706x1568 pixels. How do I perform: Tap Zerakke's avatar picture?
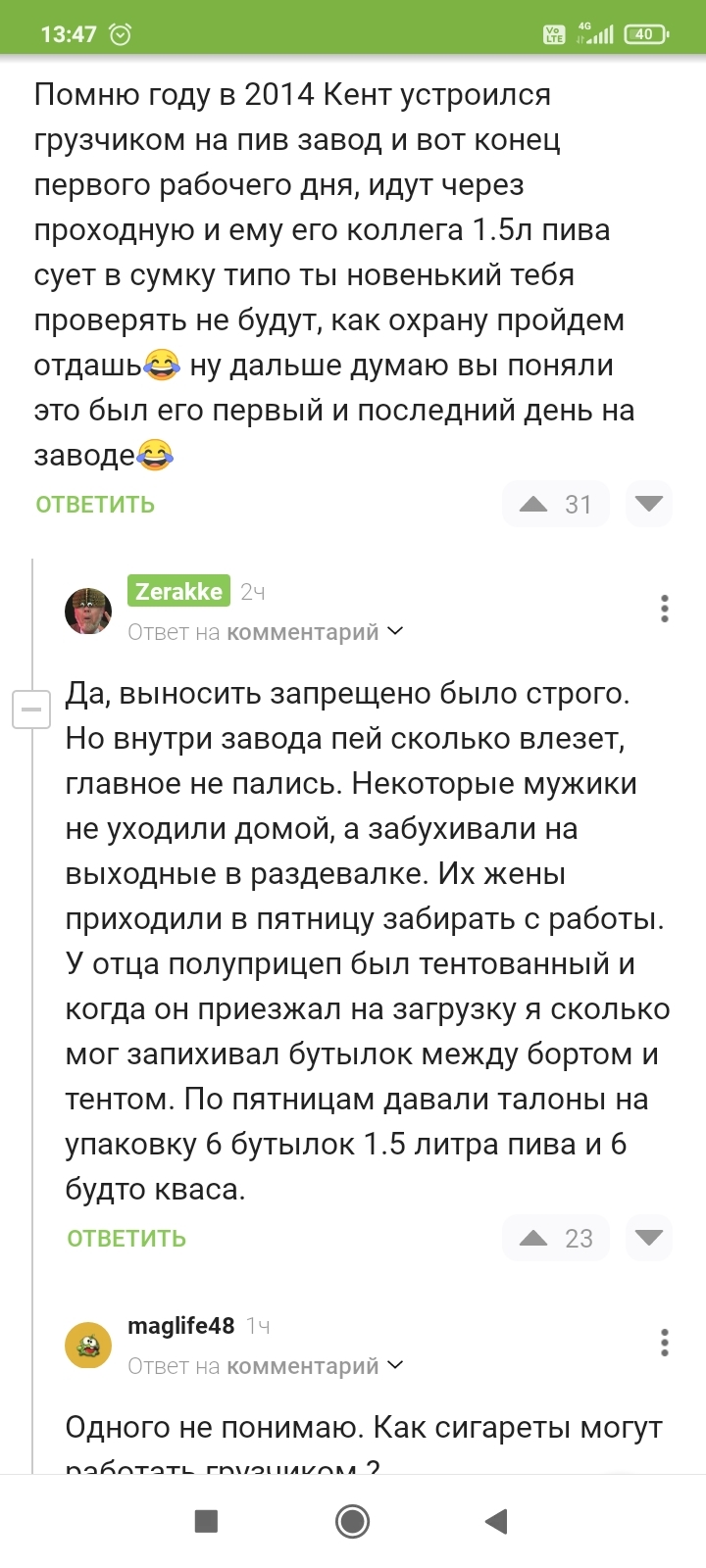tap(88, 612)
